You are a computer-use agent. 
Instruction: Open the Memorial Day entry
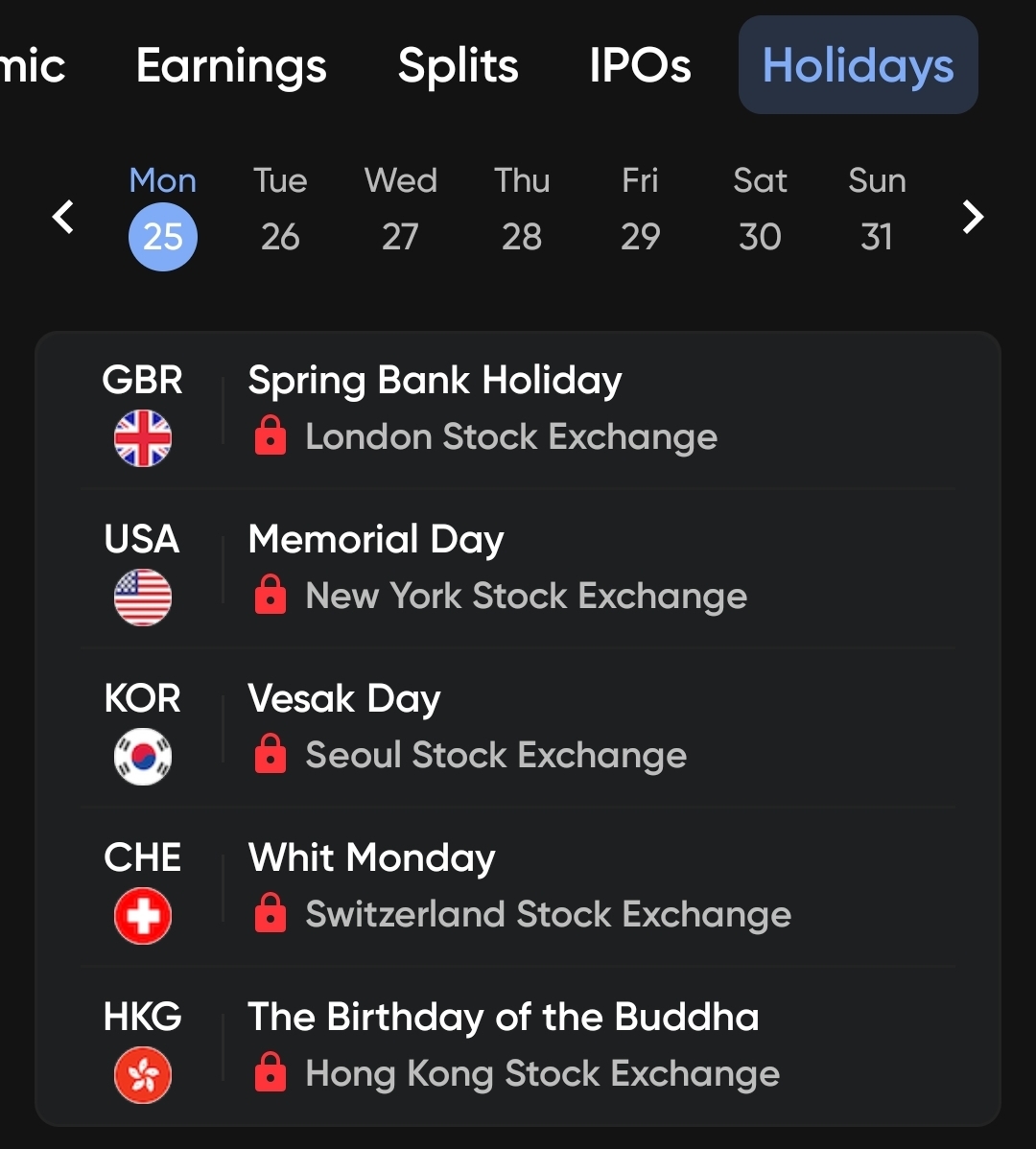point(518,568)
